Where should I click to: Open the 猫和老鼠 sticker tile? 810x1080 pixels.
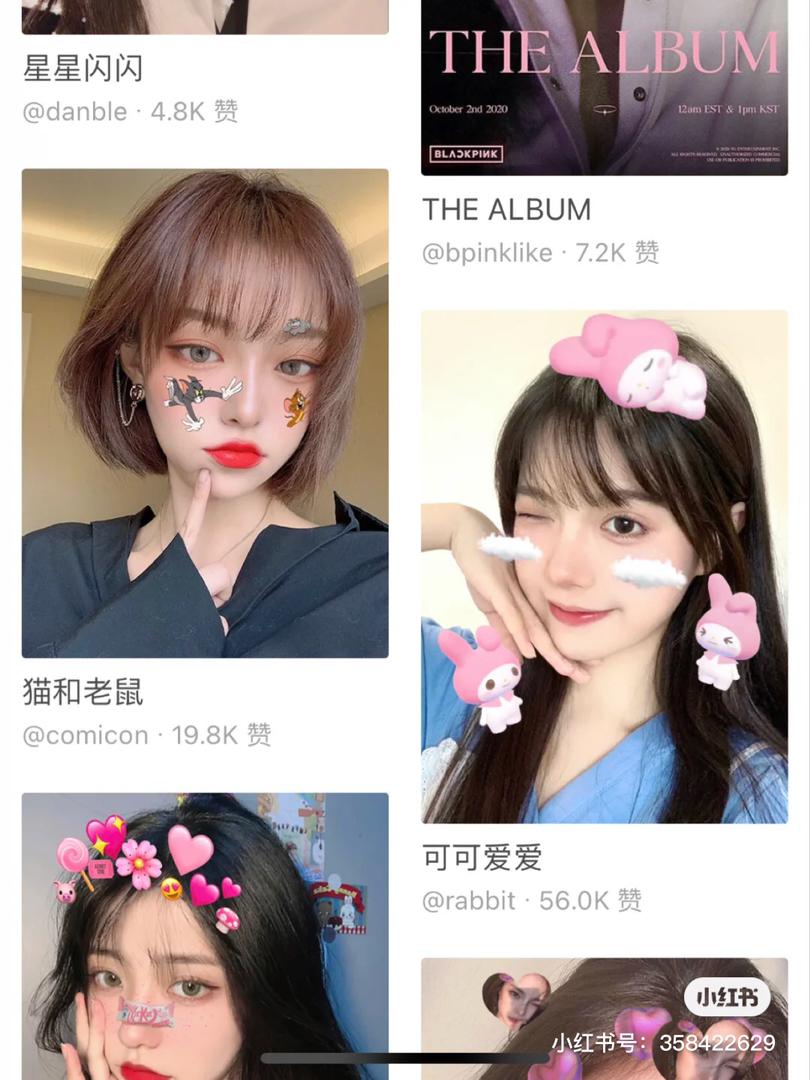point(205,413)
